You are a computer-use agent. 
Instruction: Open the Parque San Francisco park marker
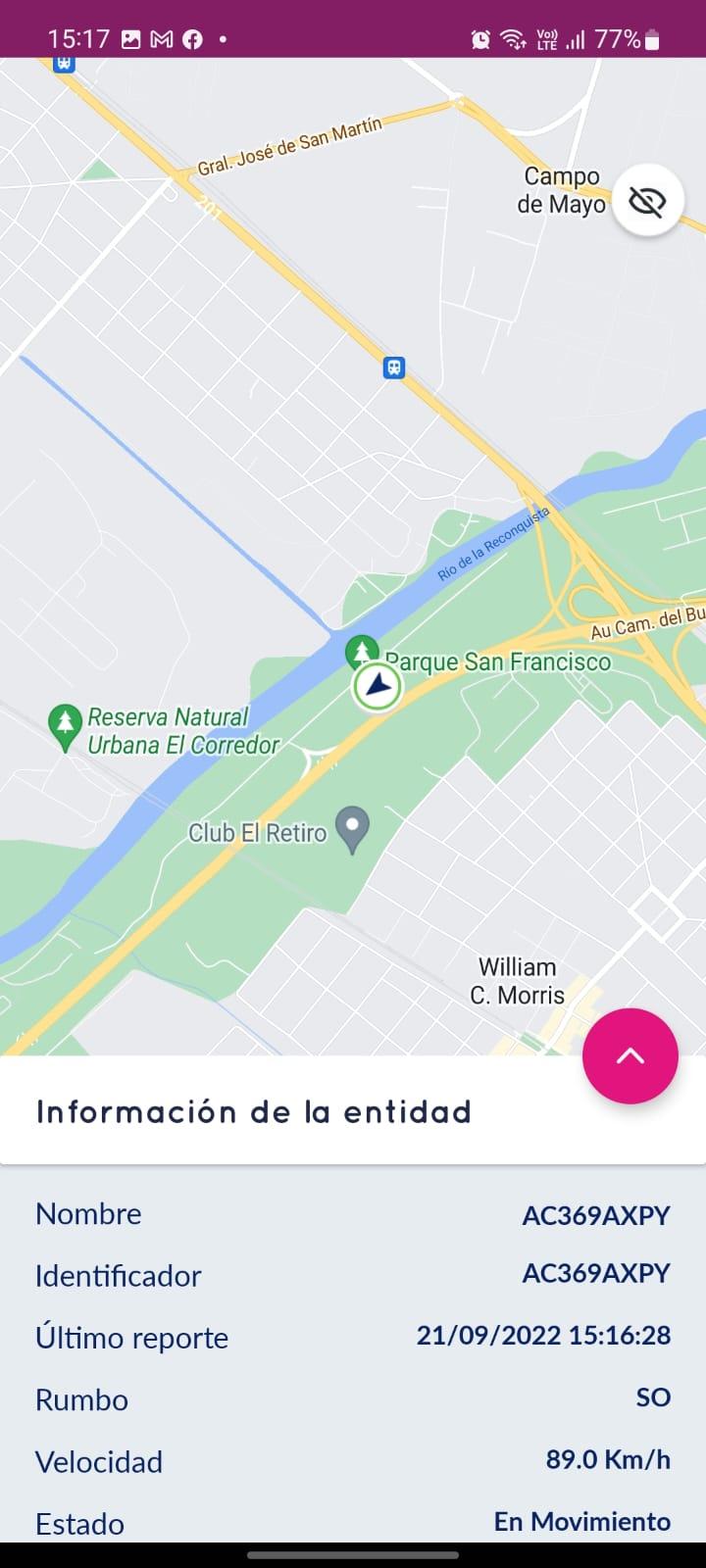[x=362, y=650]
